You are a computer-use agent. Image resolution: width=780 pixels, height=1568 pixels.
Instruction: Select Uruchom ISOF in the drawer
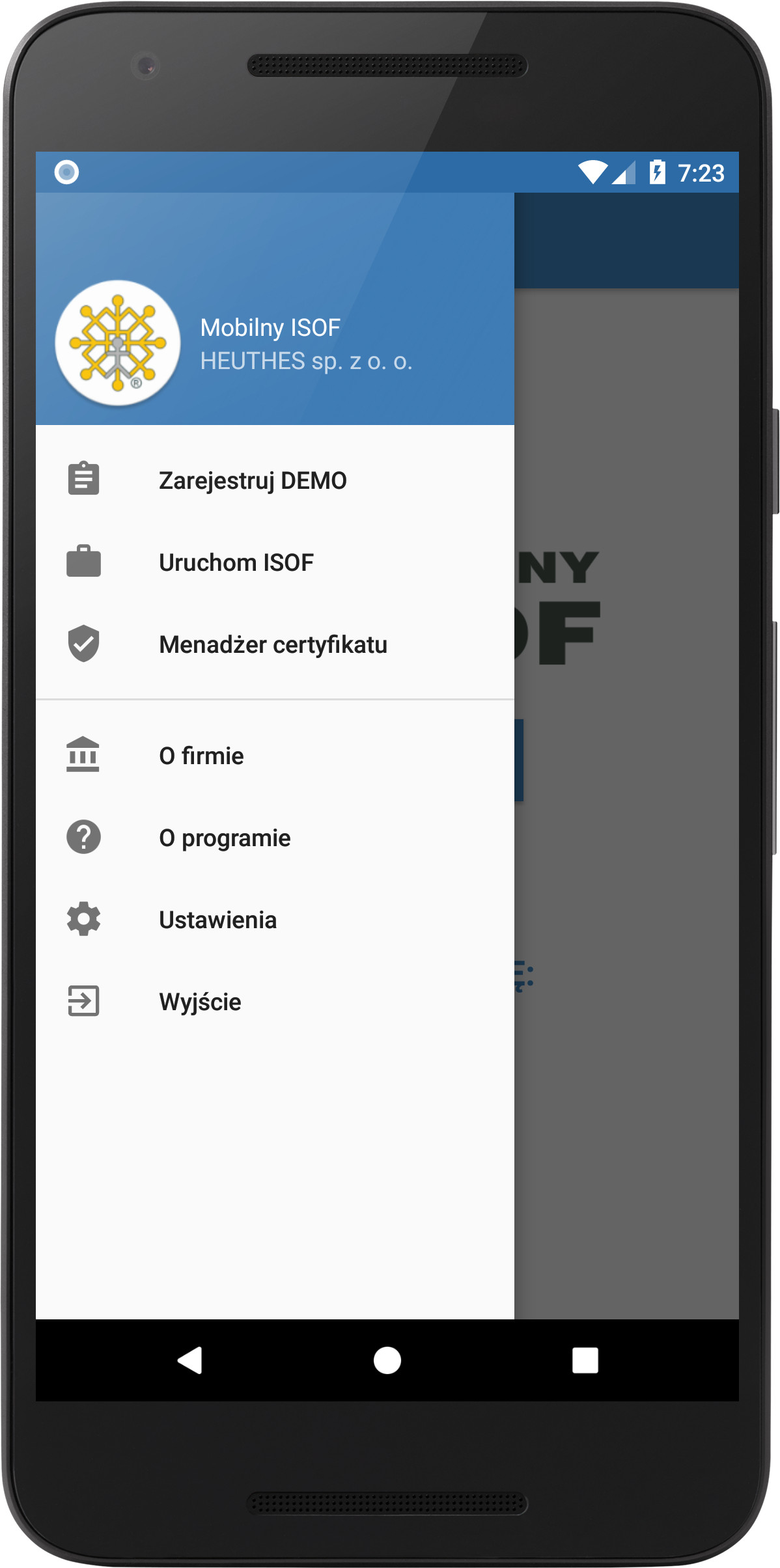coord(236,562)
